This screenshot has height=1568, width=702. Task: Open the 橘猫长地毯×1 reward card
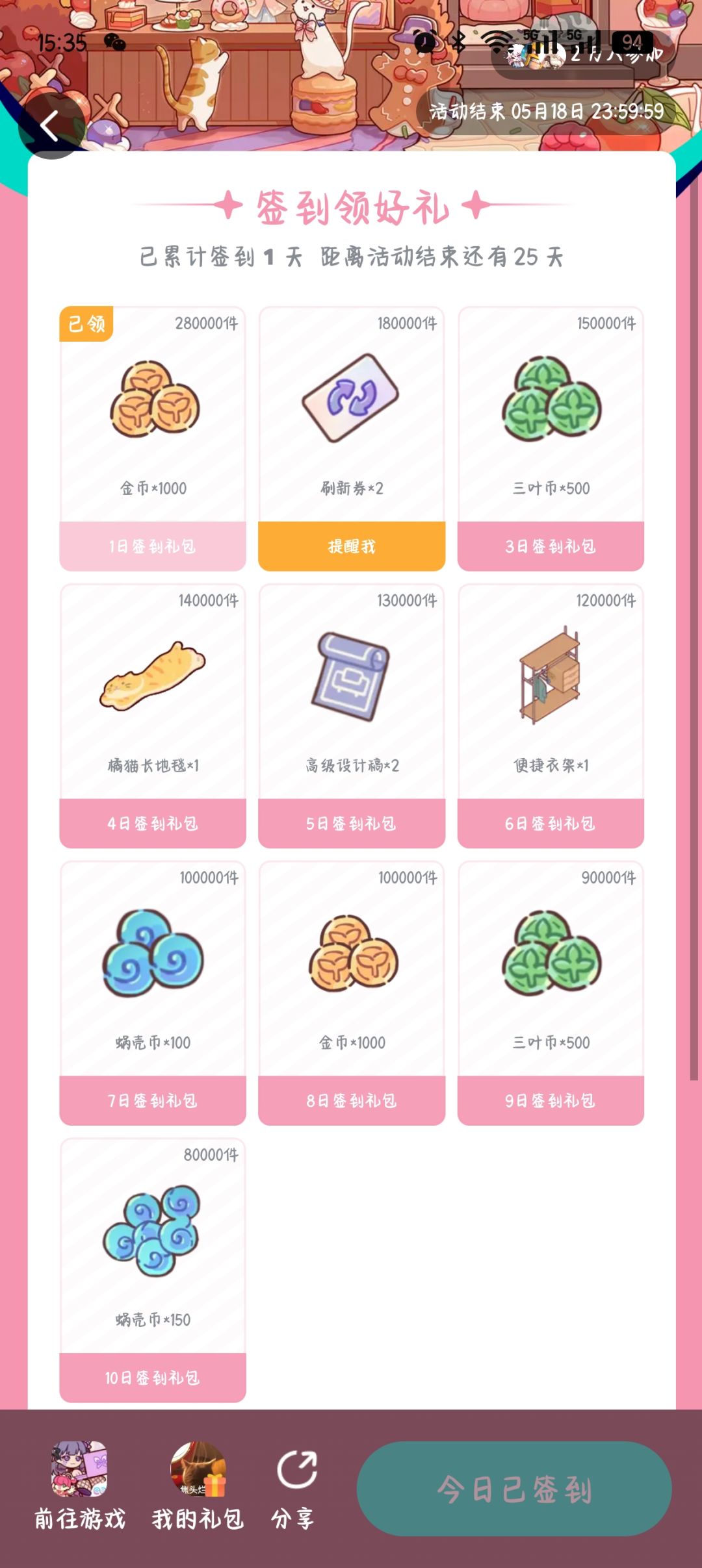click(x=153, y=692)
